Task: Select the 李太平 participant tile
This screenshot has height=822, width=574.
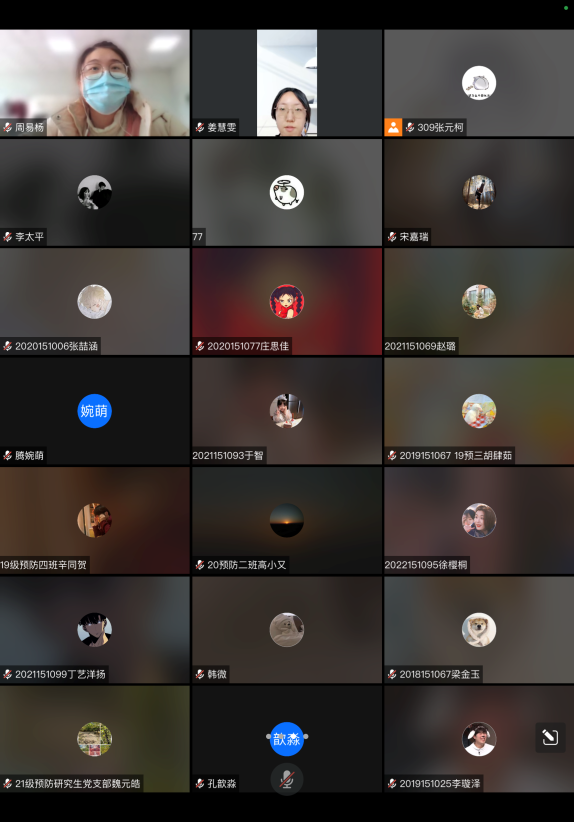Action: 95,192
